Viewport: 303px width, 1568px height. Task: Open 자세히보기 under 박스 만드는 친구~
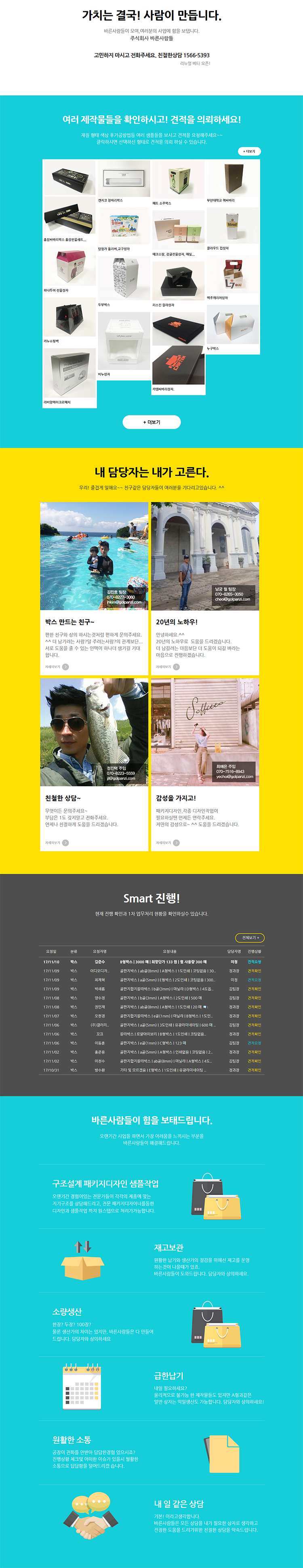pos(57,666)
